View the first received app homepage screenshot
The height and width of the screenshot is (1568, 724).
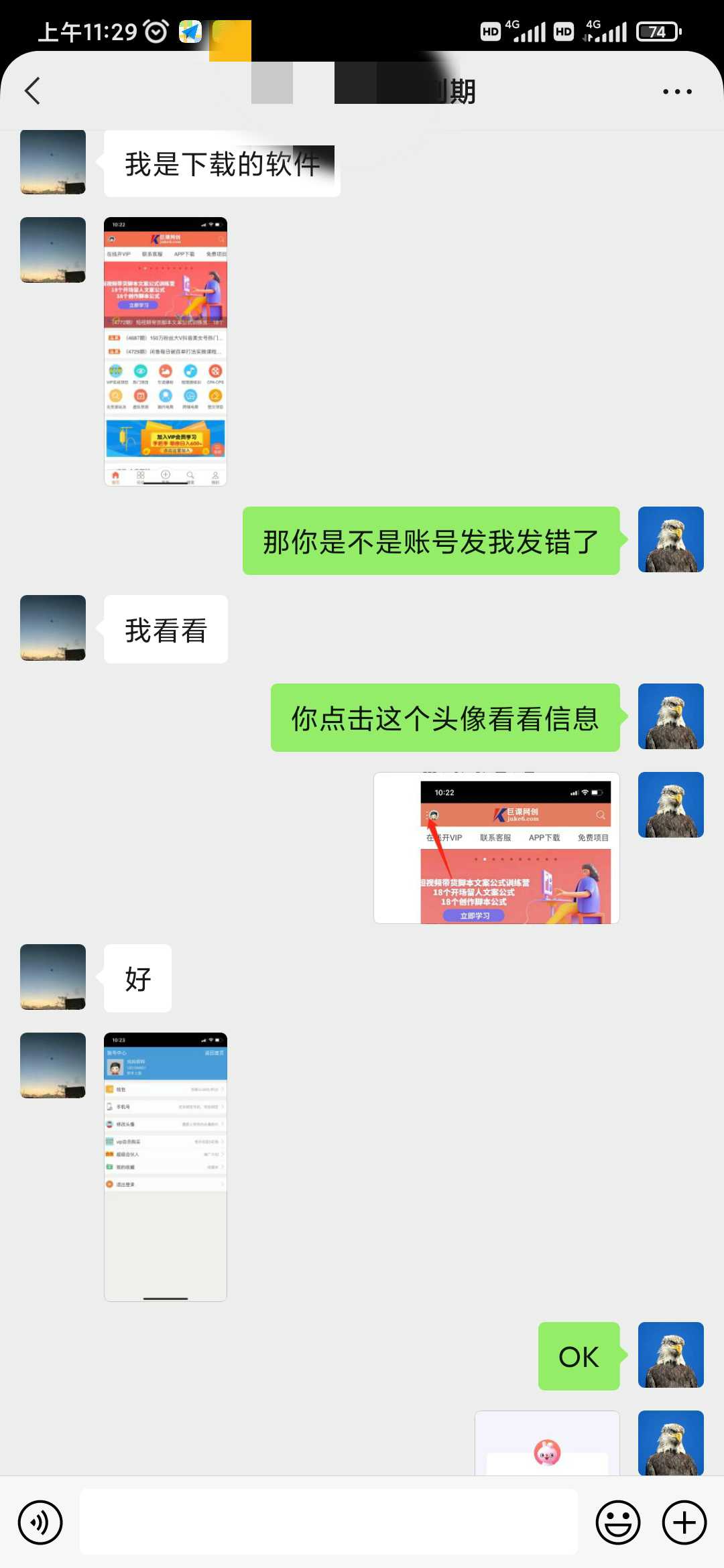[166, 351]
